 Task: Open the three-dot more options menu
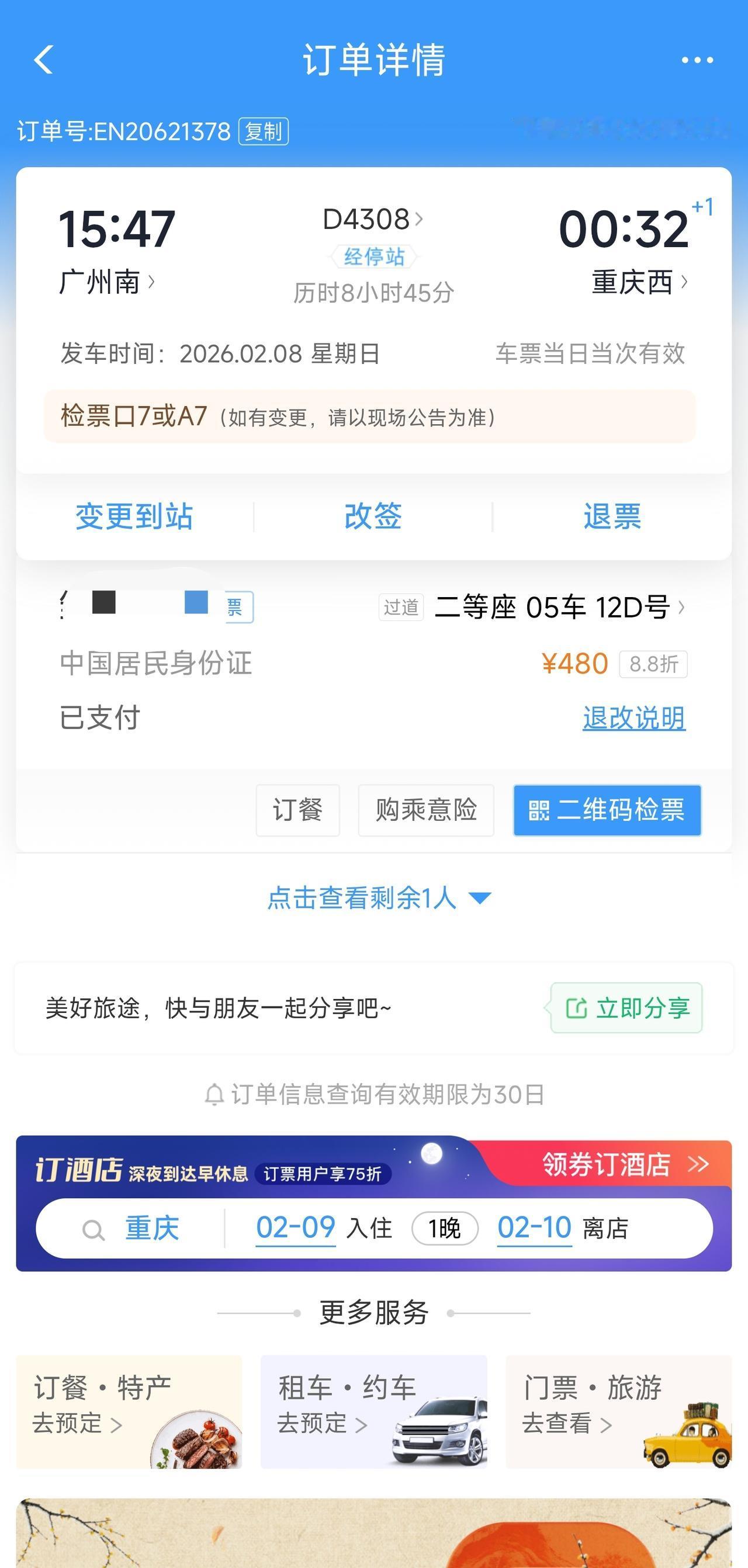coord(696,60)
